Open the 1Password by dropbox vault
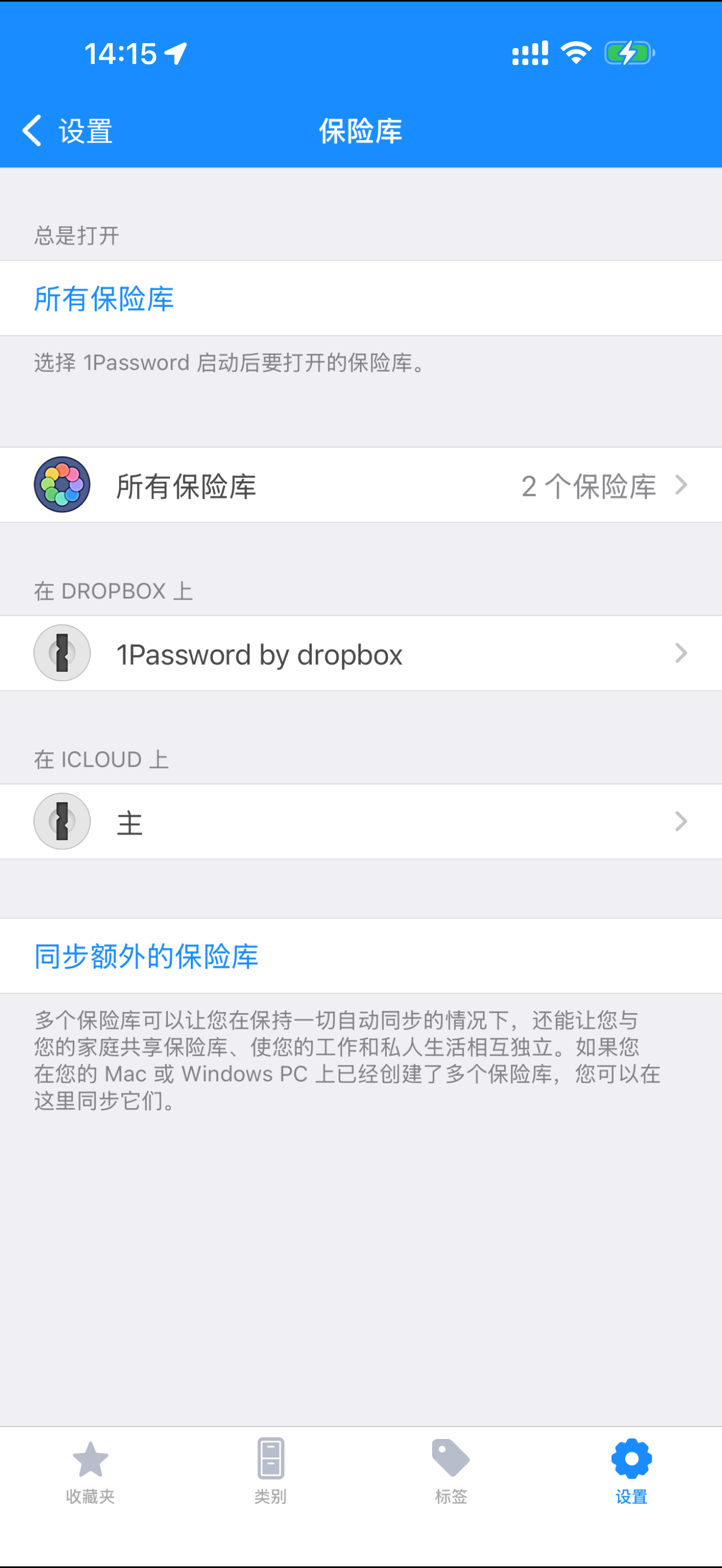 coord(360,654)
